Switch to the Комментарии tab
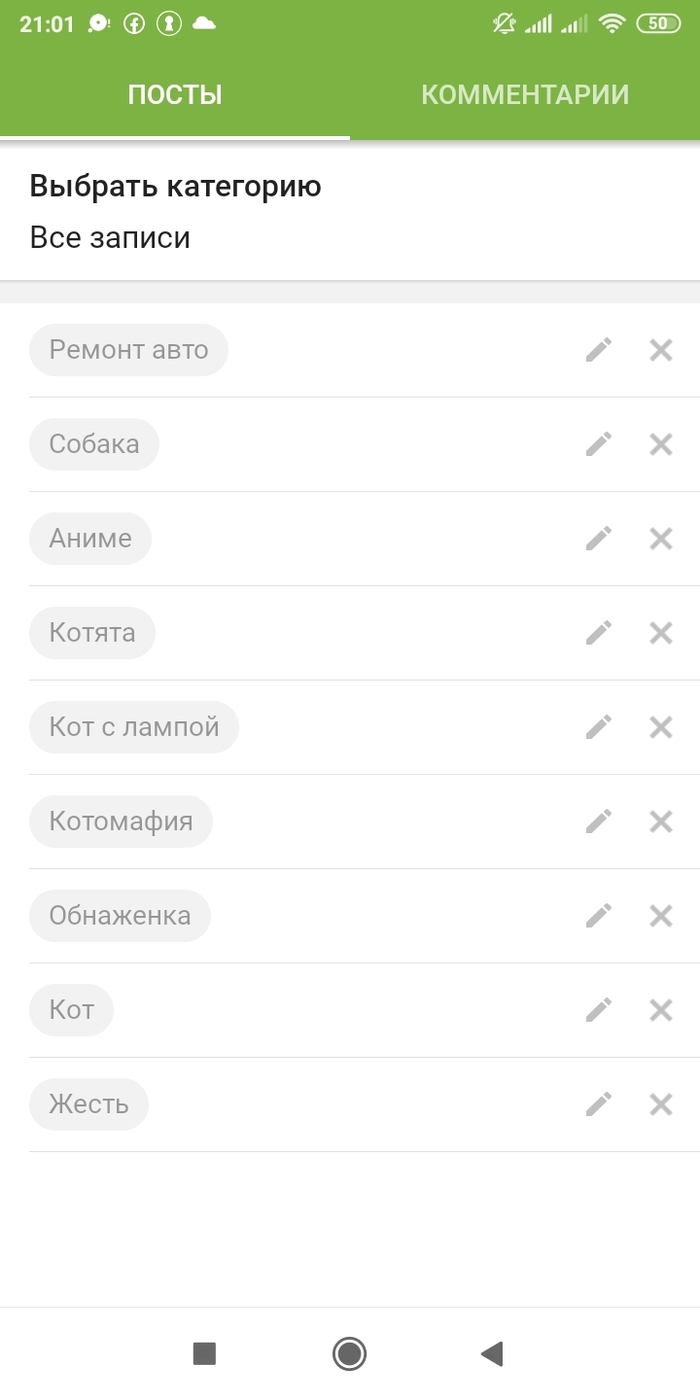The image size is (700, 1400). (524, 95)
